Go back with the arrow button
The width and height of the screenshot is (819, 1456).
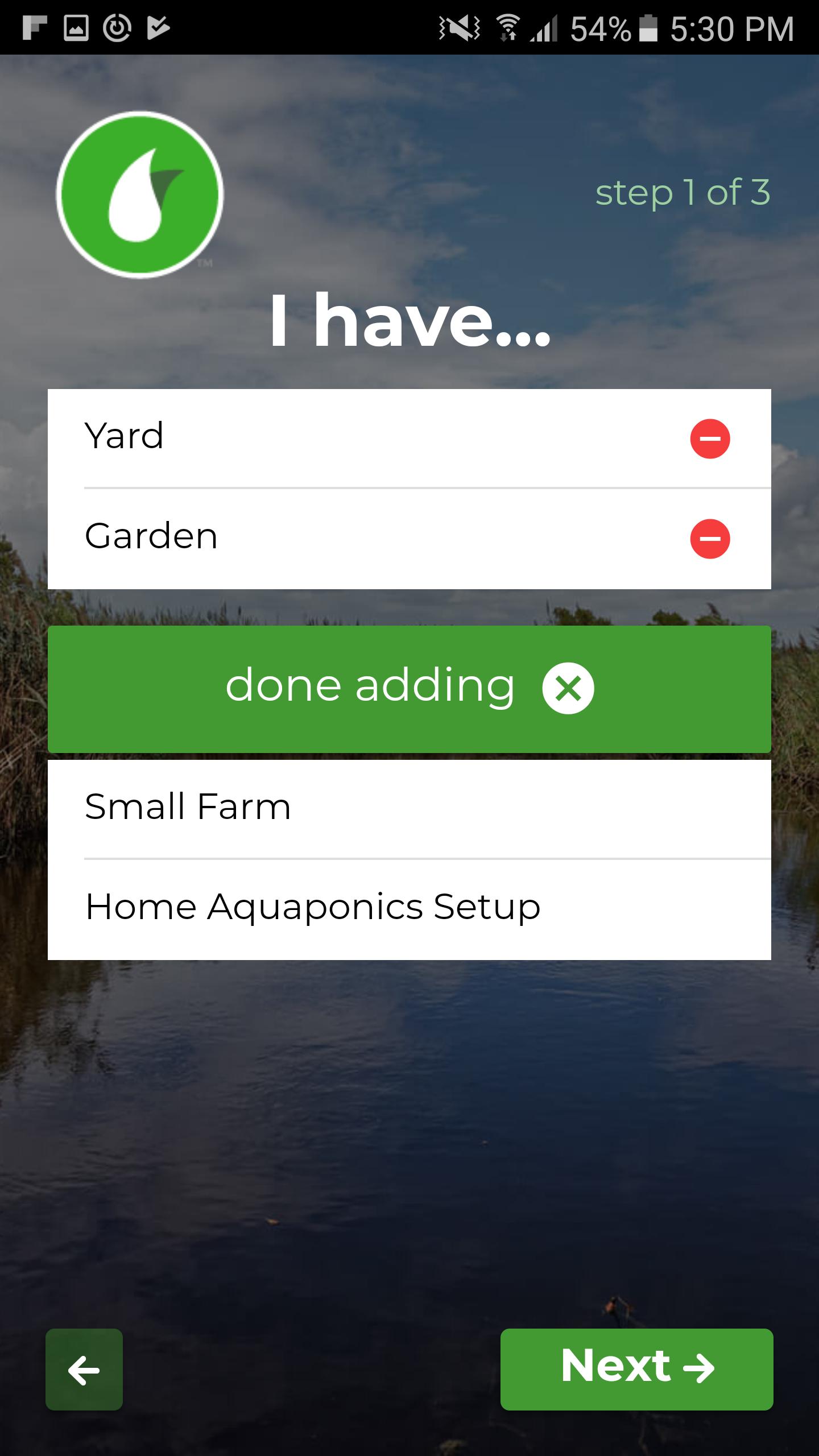(84, 1370)
